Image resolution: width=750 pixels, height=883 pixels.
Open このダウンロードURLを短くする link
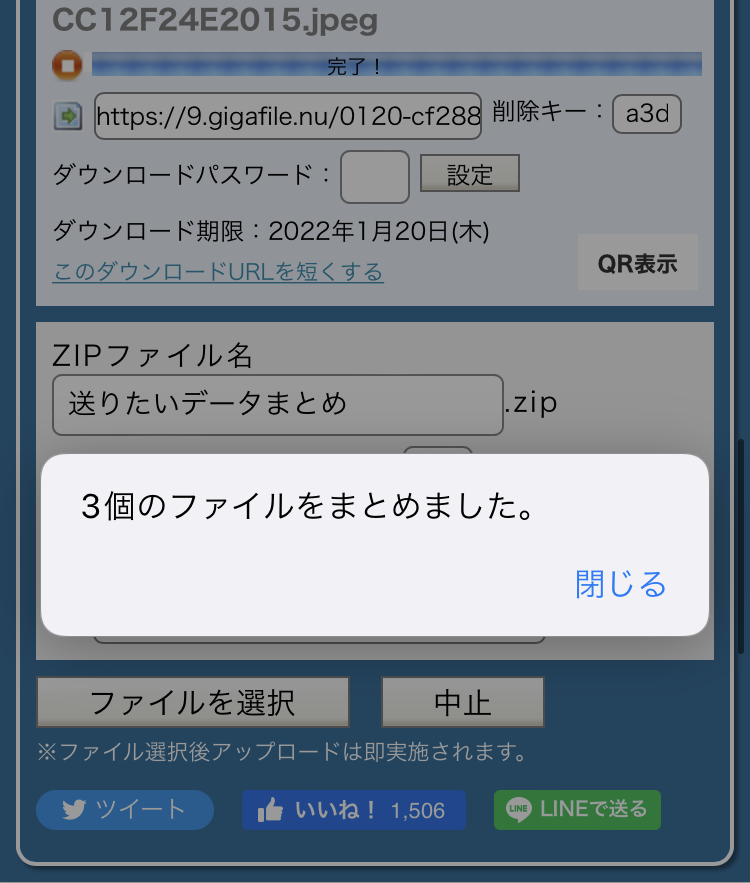pyautogui.click(x=218, y=272)
